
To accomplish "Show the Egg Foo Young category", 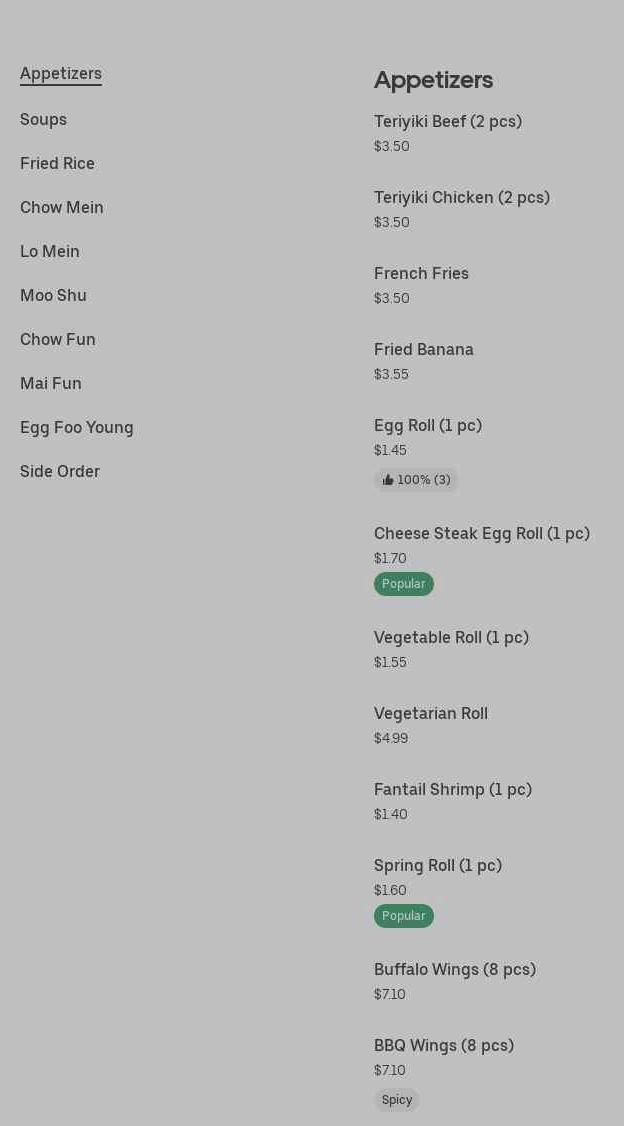I will 77,427.
